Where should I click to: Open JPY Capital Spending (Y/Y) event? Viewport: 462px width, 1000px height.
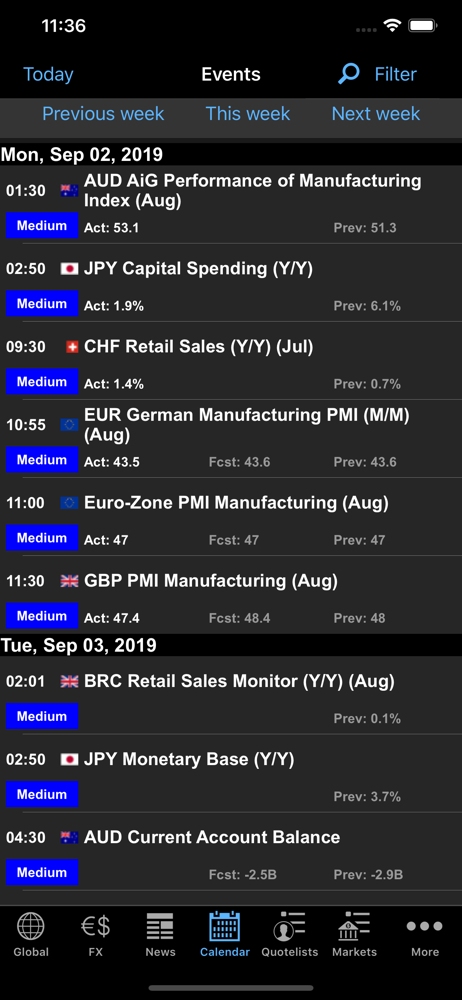[x=231, y=283]
